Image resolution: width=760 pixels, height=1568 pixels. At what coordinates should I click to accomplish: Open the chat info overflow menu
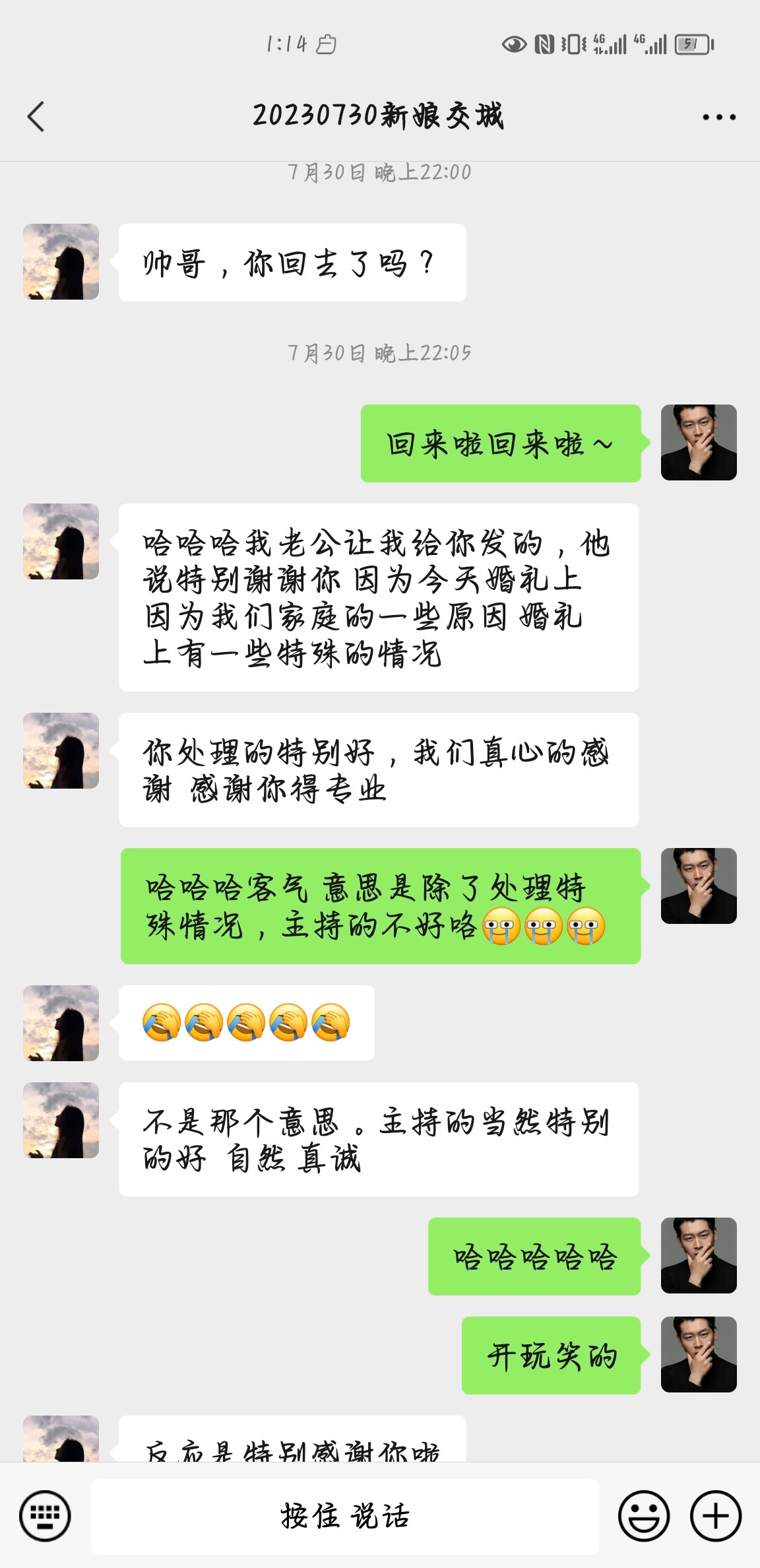tap(719, 117)
